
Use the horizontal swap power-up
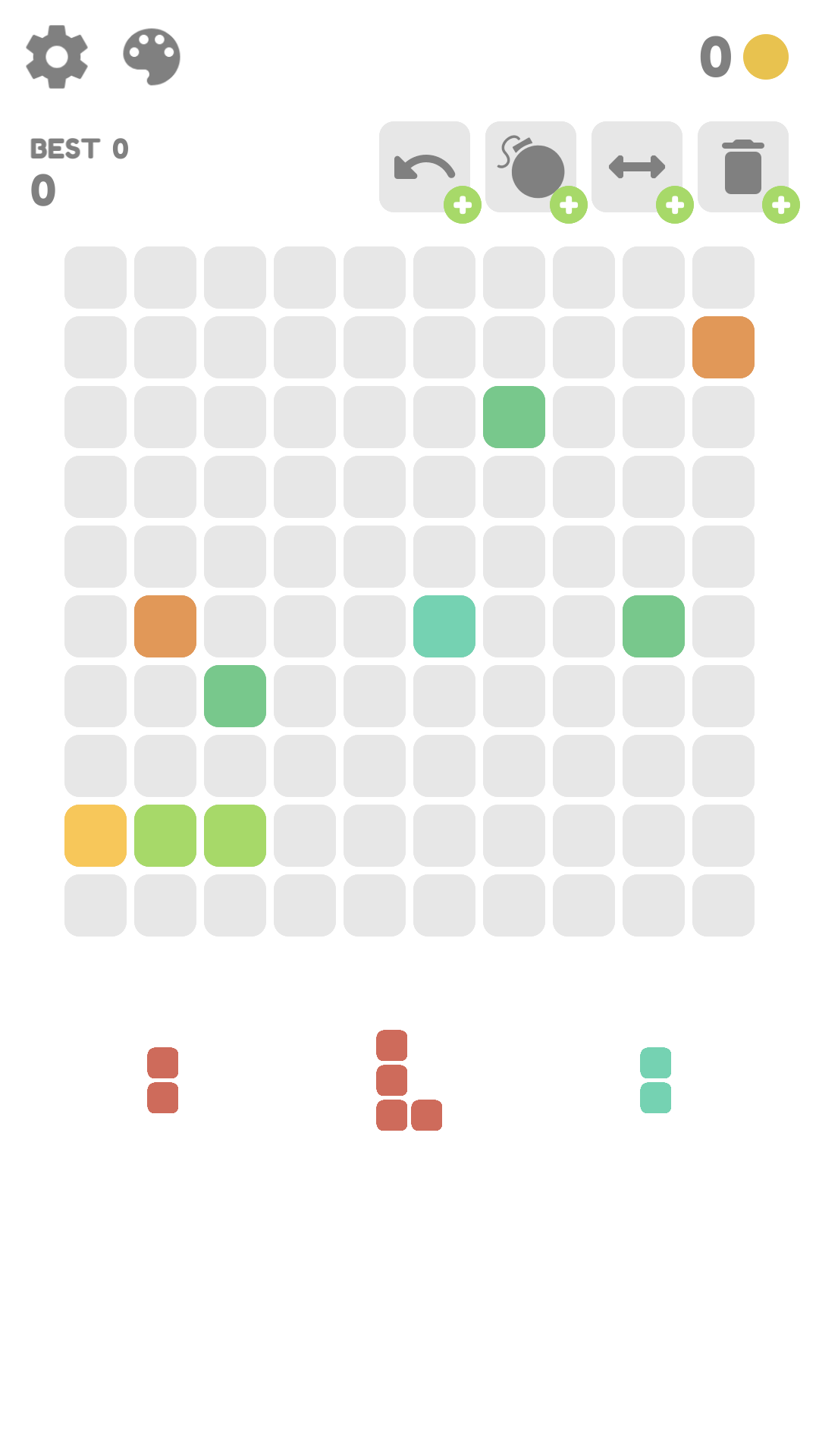(x=637, y=167)
